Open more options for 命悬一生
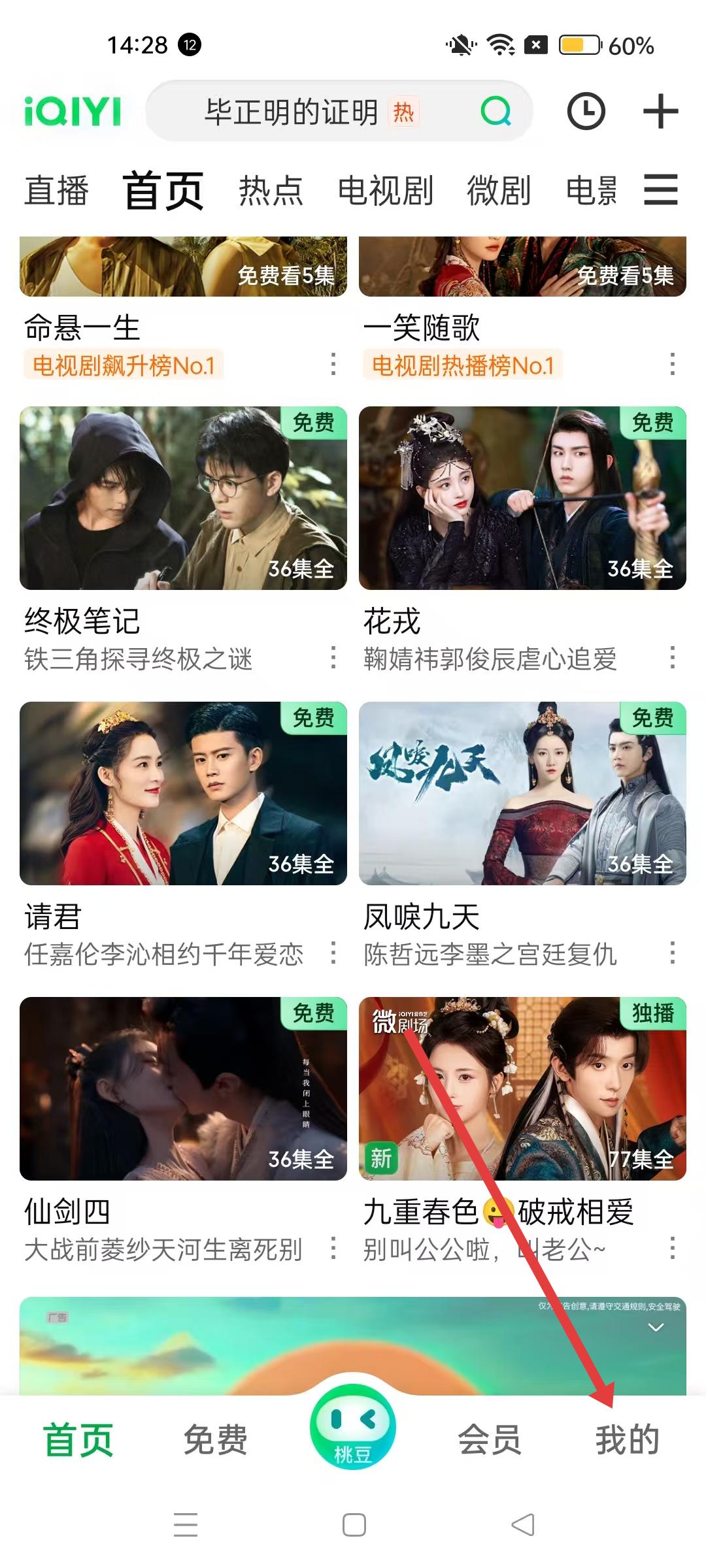The width and height of the screenshot is (706, 1568). 333,365
